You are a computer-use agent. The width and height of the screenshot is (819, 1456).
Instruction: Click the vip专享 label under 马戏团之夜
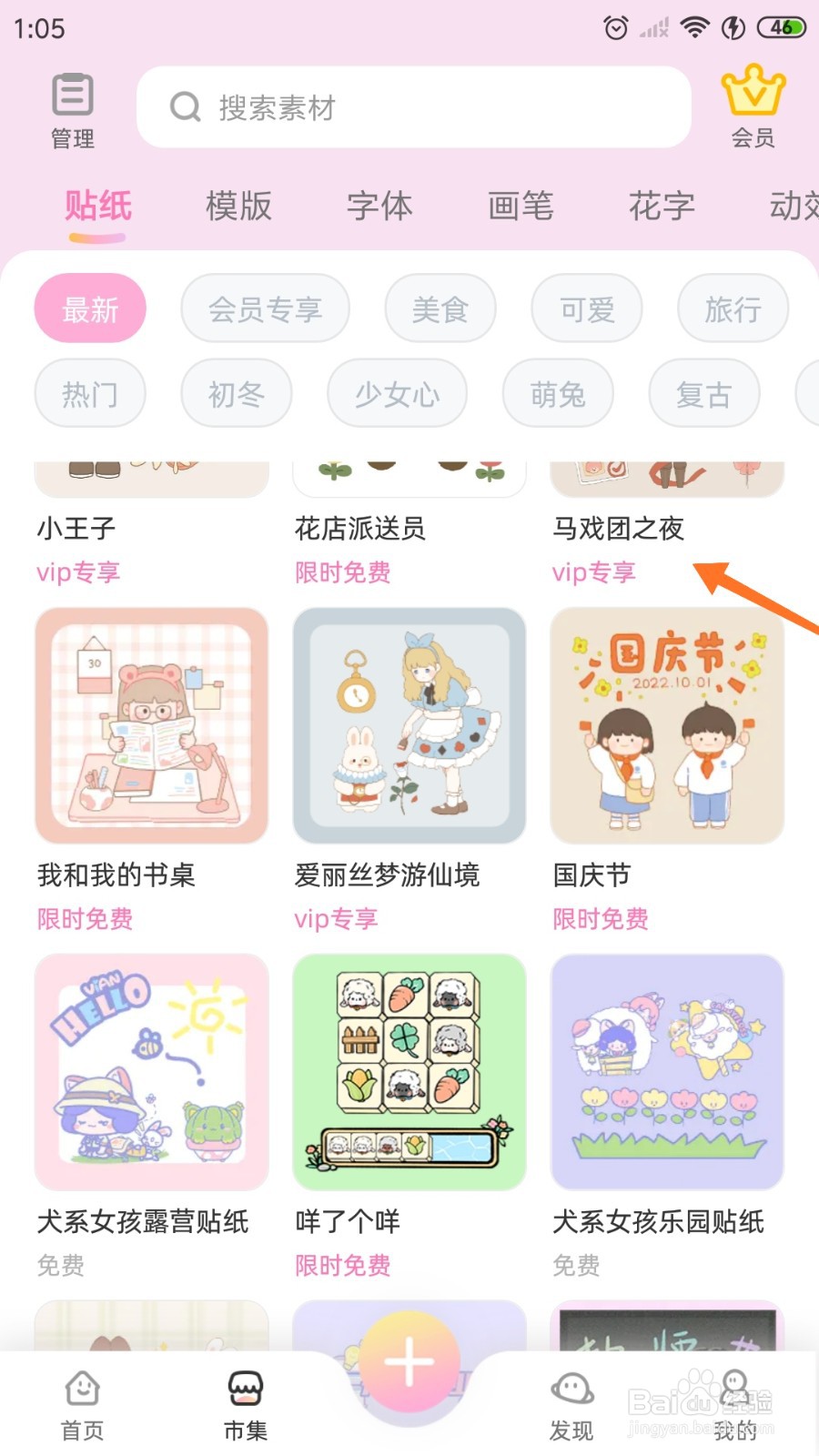[592, 572]
